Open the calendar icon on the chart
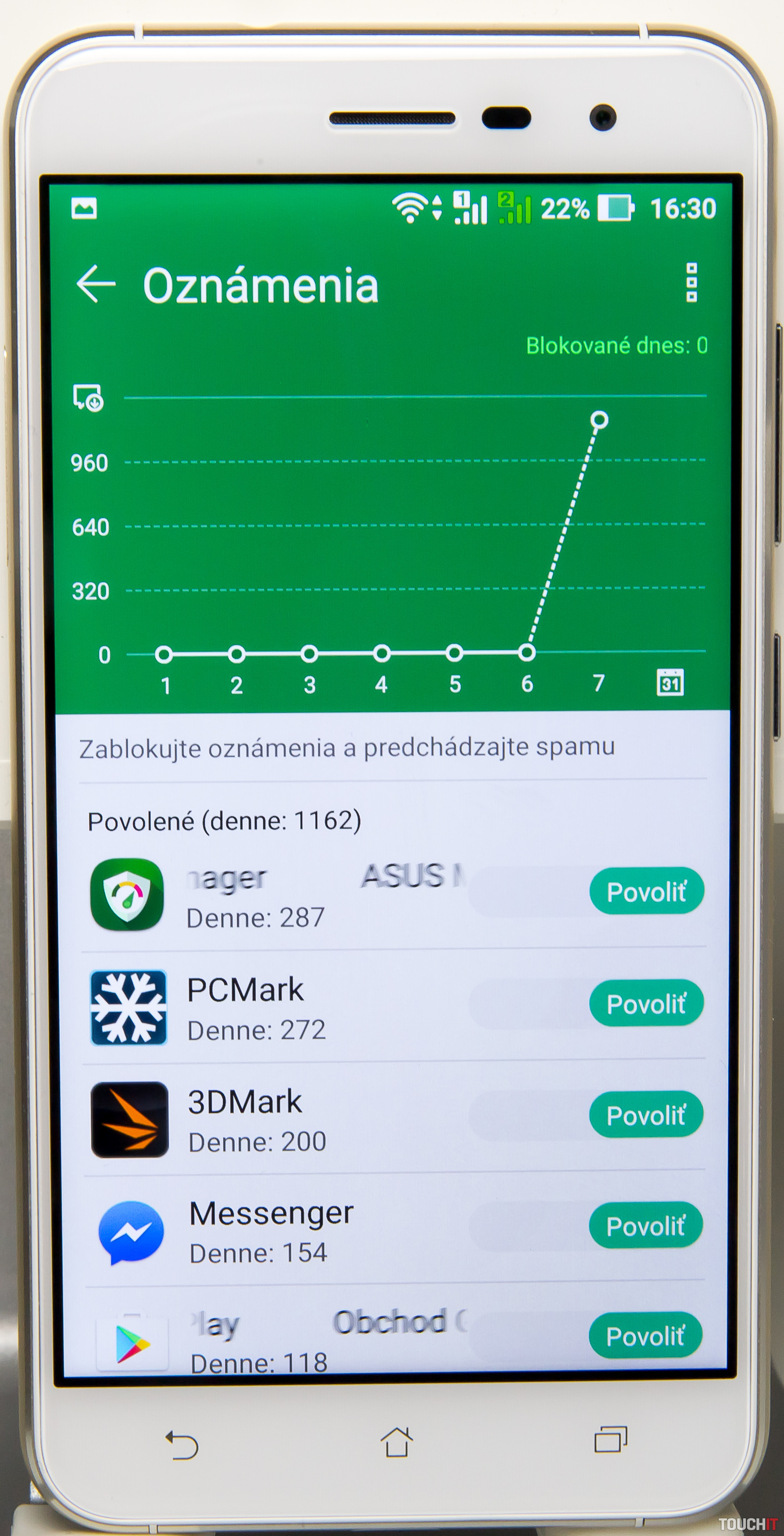The width and height of the screenshot is (784, 1536). [669, 683]
